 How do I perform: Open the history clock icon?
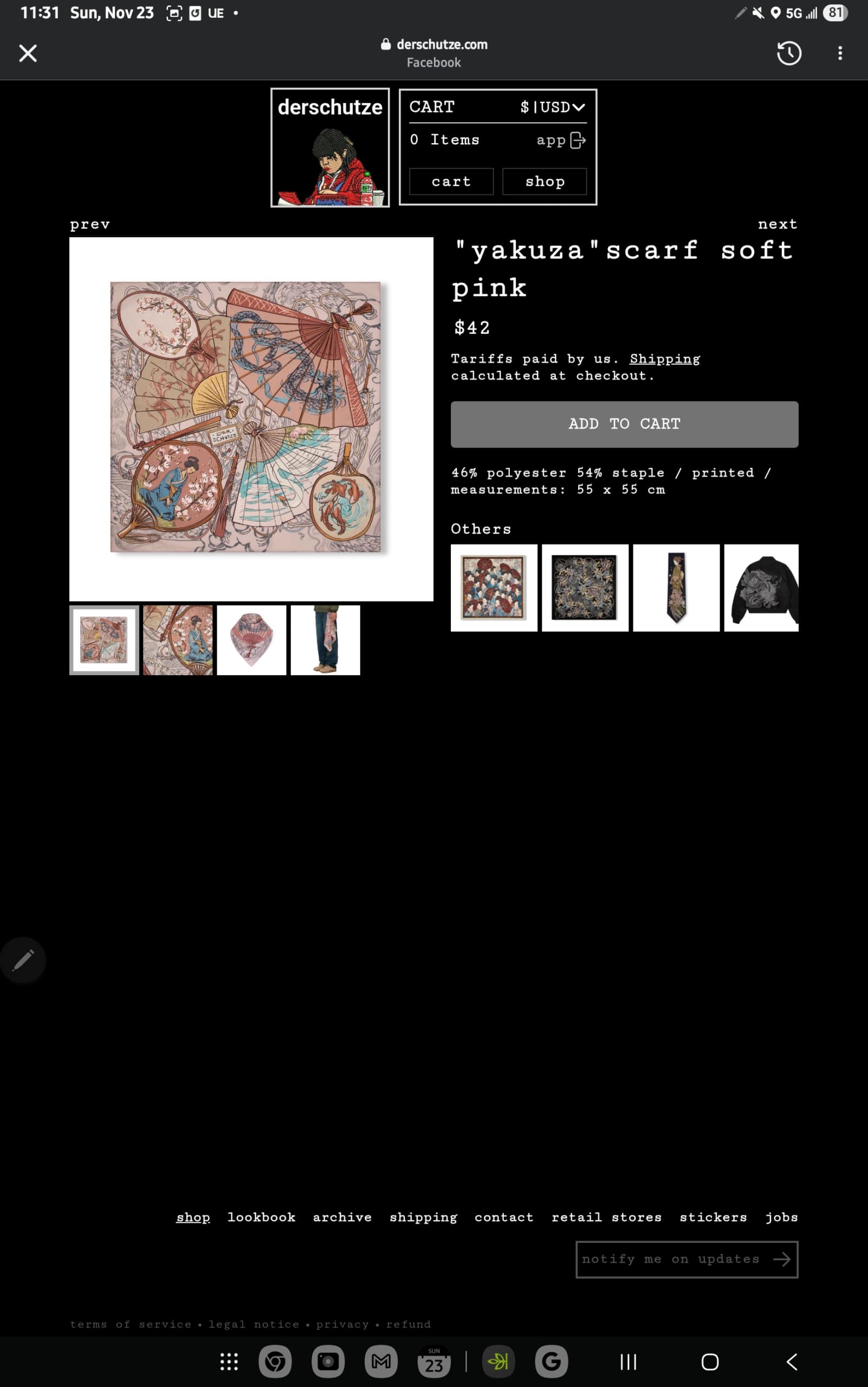(x=789, y=54)
